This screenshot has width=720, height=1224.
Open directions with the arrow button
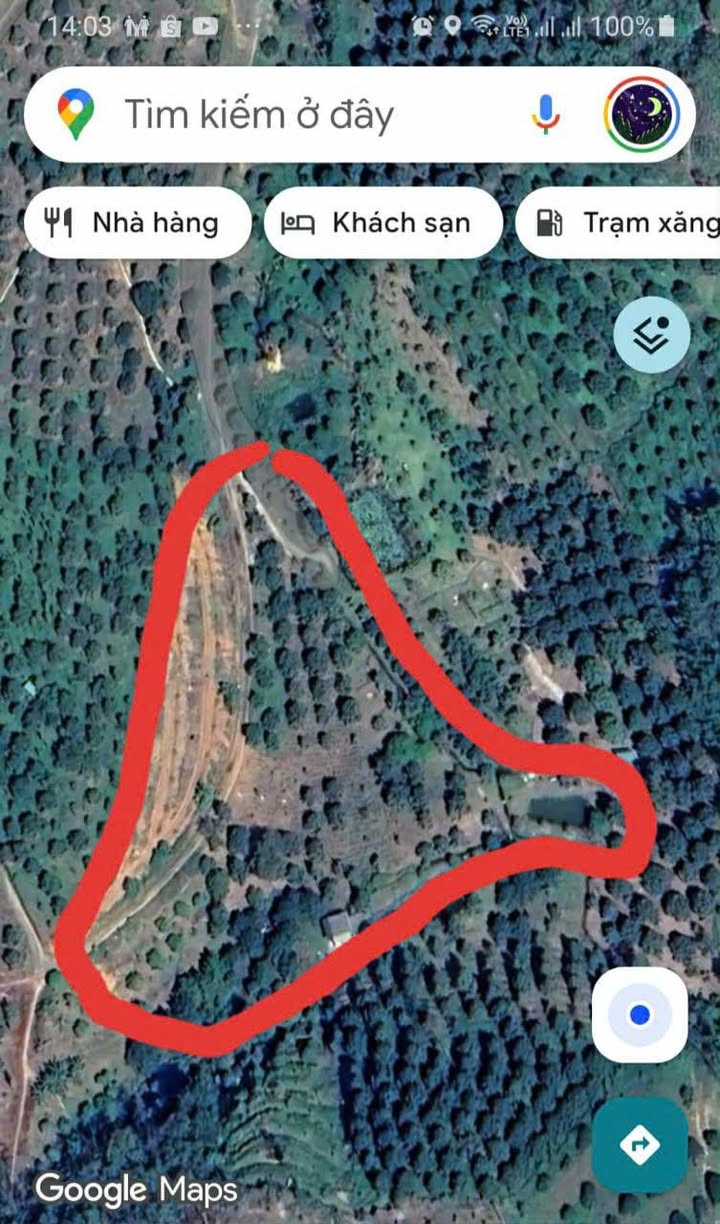tap(640, 1143)
